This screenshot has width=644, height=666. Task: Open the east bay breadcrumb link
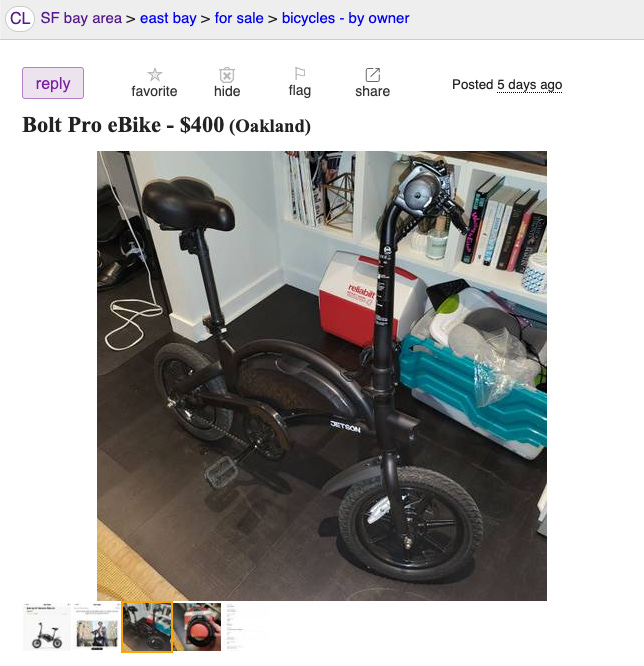168,18
